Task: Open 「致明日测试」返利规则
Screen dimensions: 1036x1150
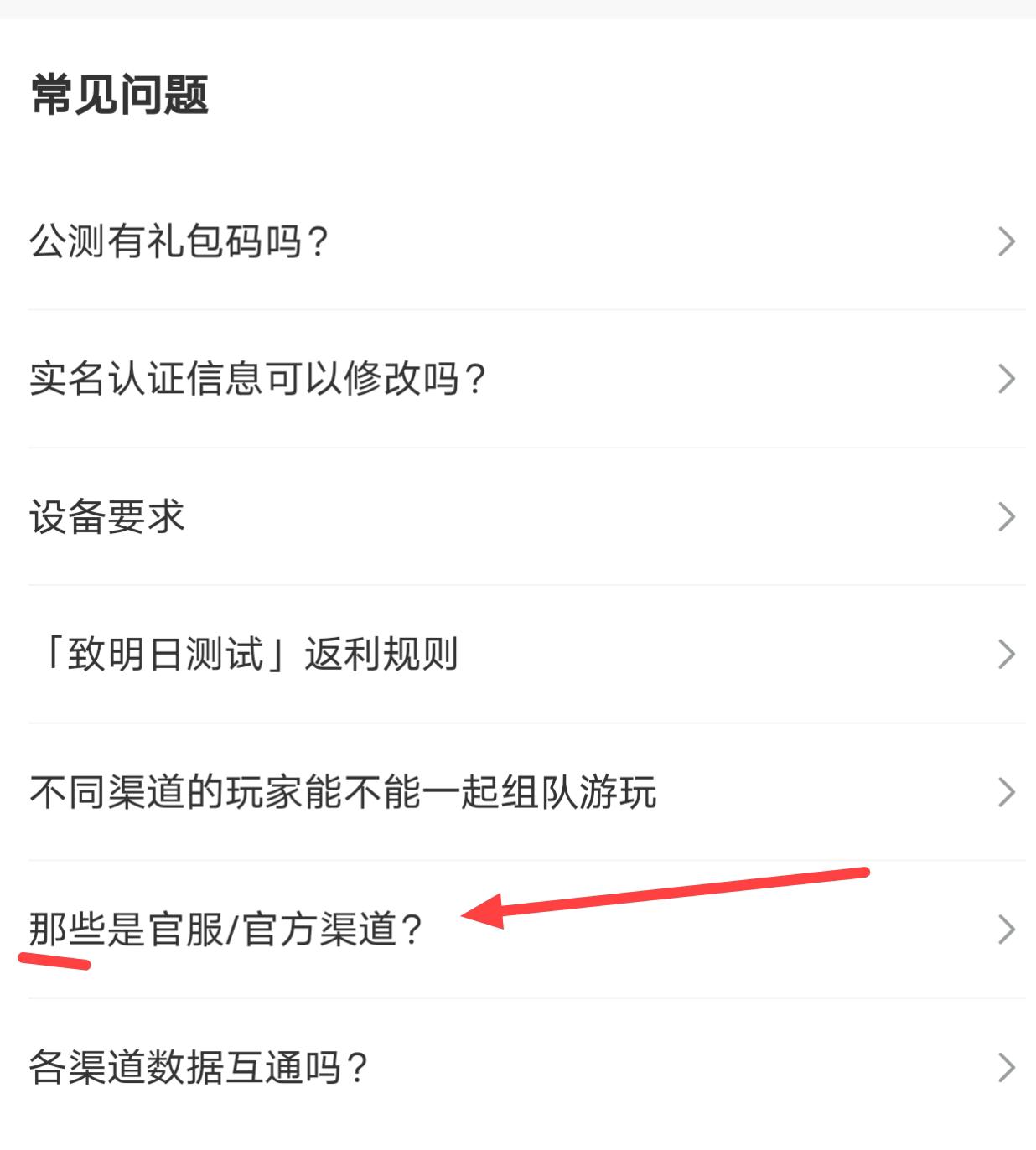Action: pyautogui.click(x=244, y=655)
